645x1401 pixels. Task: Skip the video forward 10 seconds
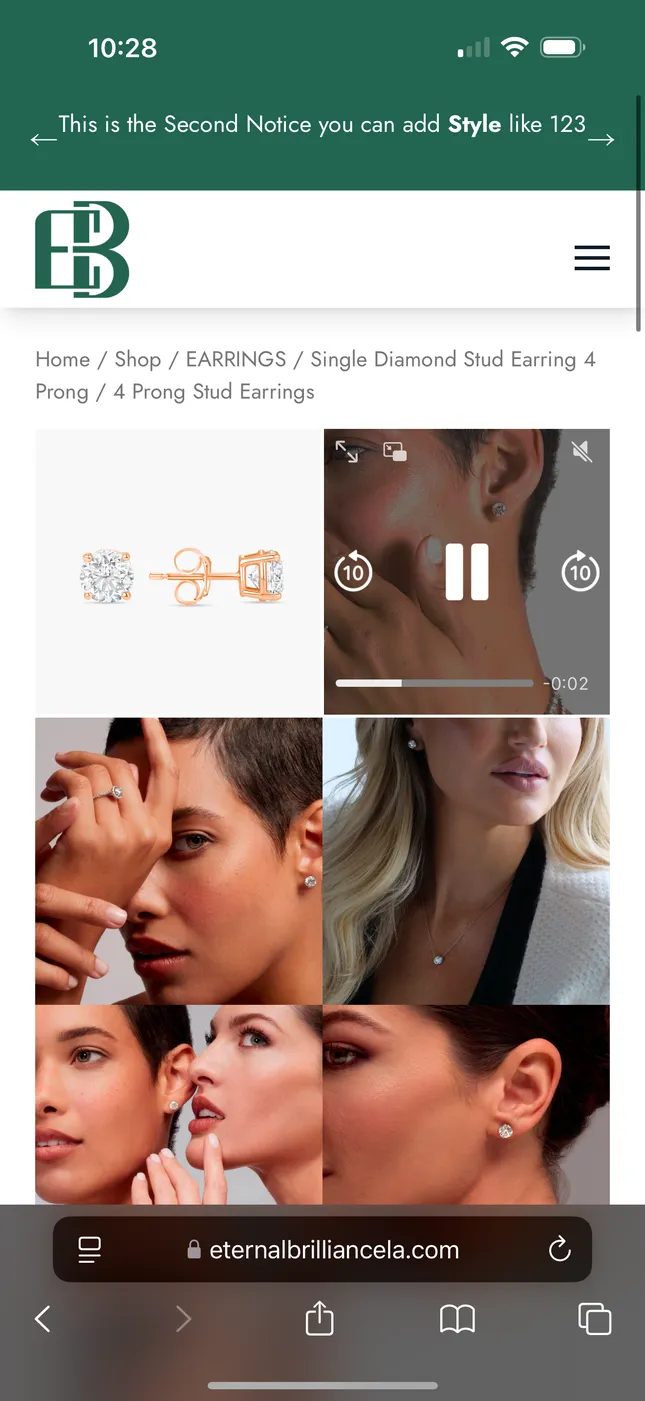tap(580, 572)
